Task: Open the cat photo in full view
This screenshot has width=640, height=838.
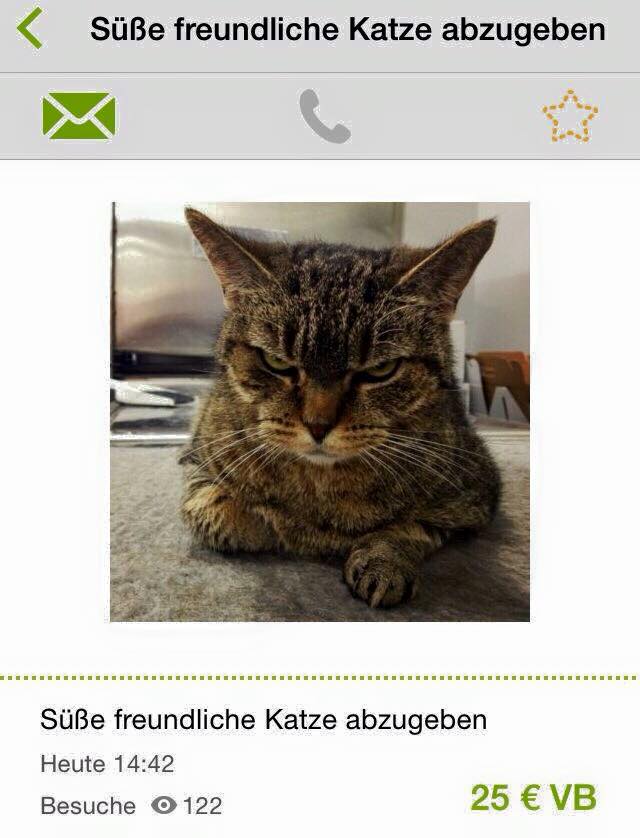Action: 320,411
